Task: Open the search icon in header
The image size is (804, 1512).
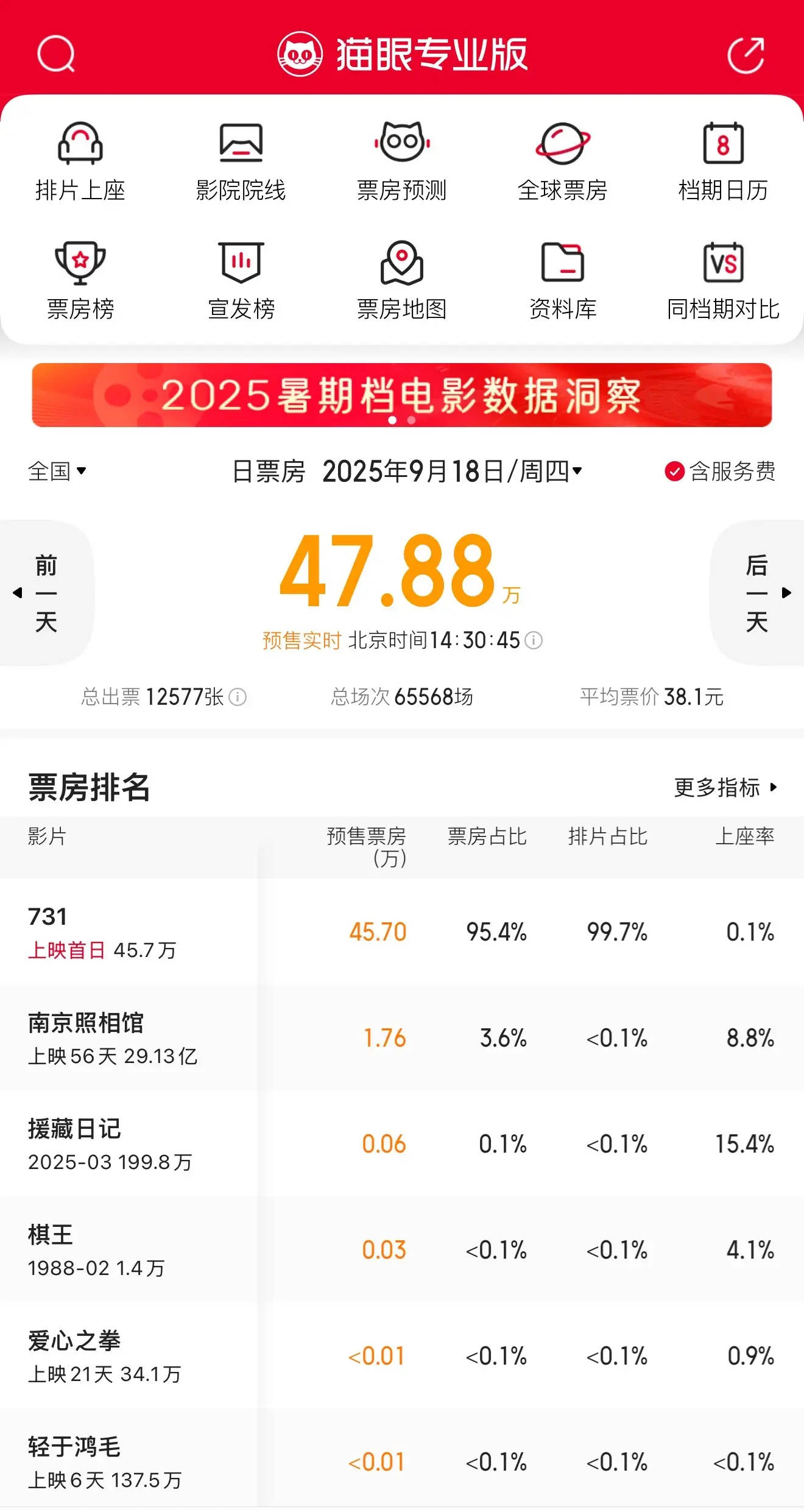Action: click(56, 54)
